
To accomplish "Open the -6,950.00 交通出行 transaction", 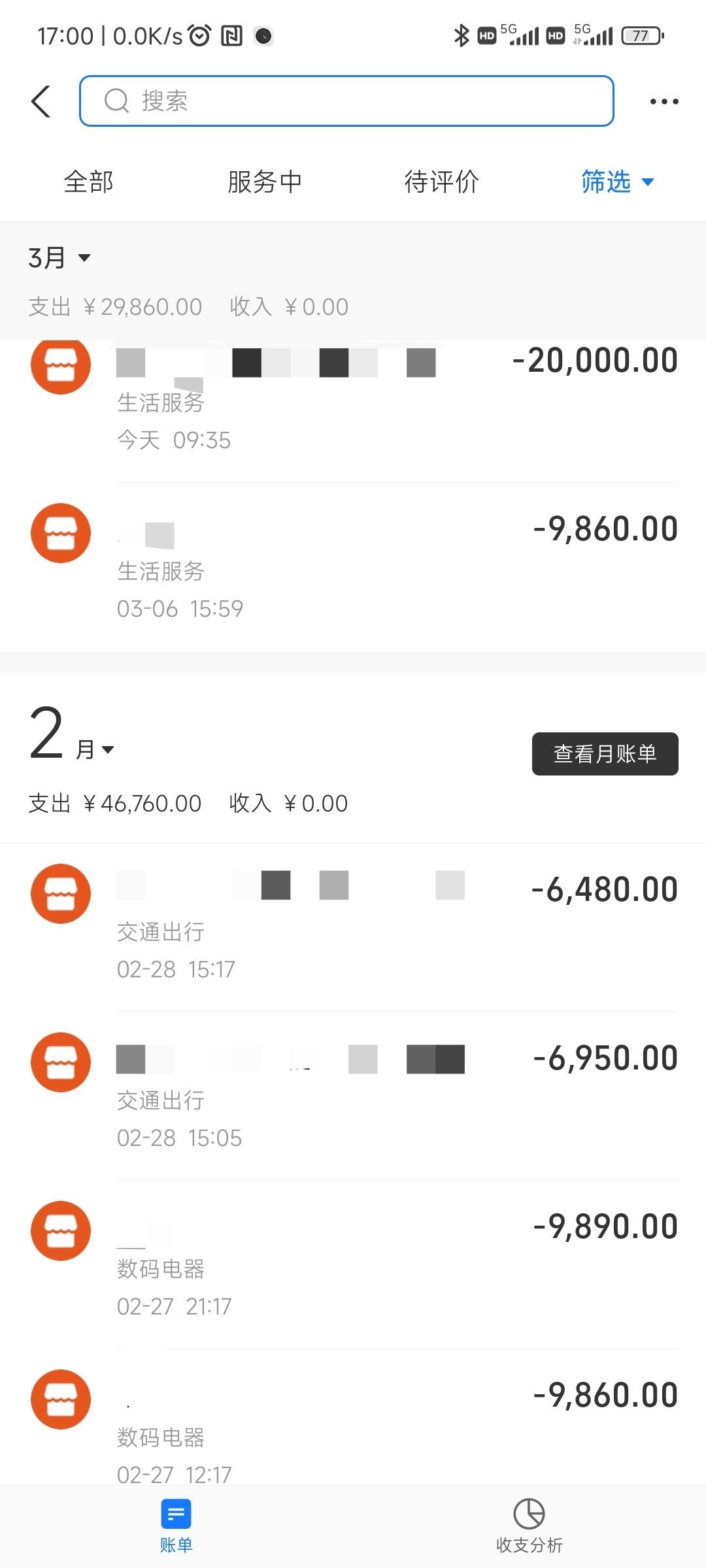I will (x=353, y=1096).
